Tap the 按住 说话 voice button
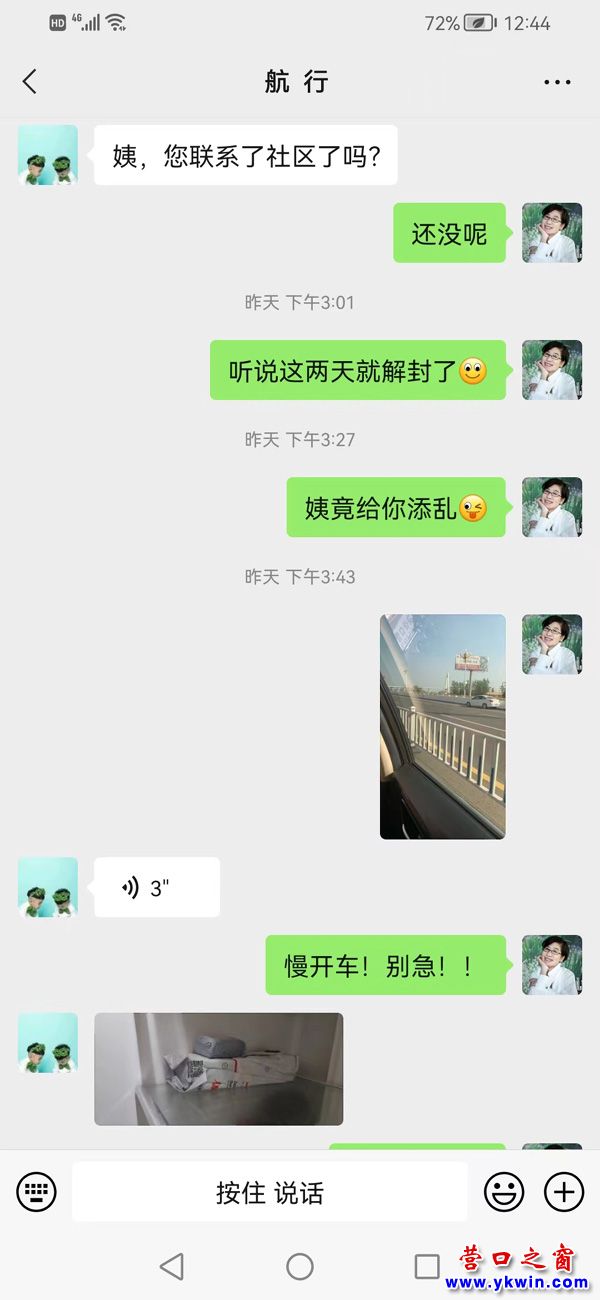Viewport: 600px width, 1300px height. 270,1192
